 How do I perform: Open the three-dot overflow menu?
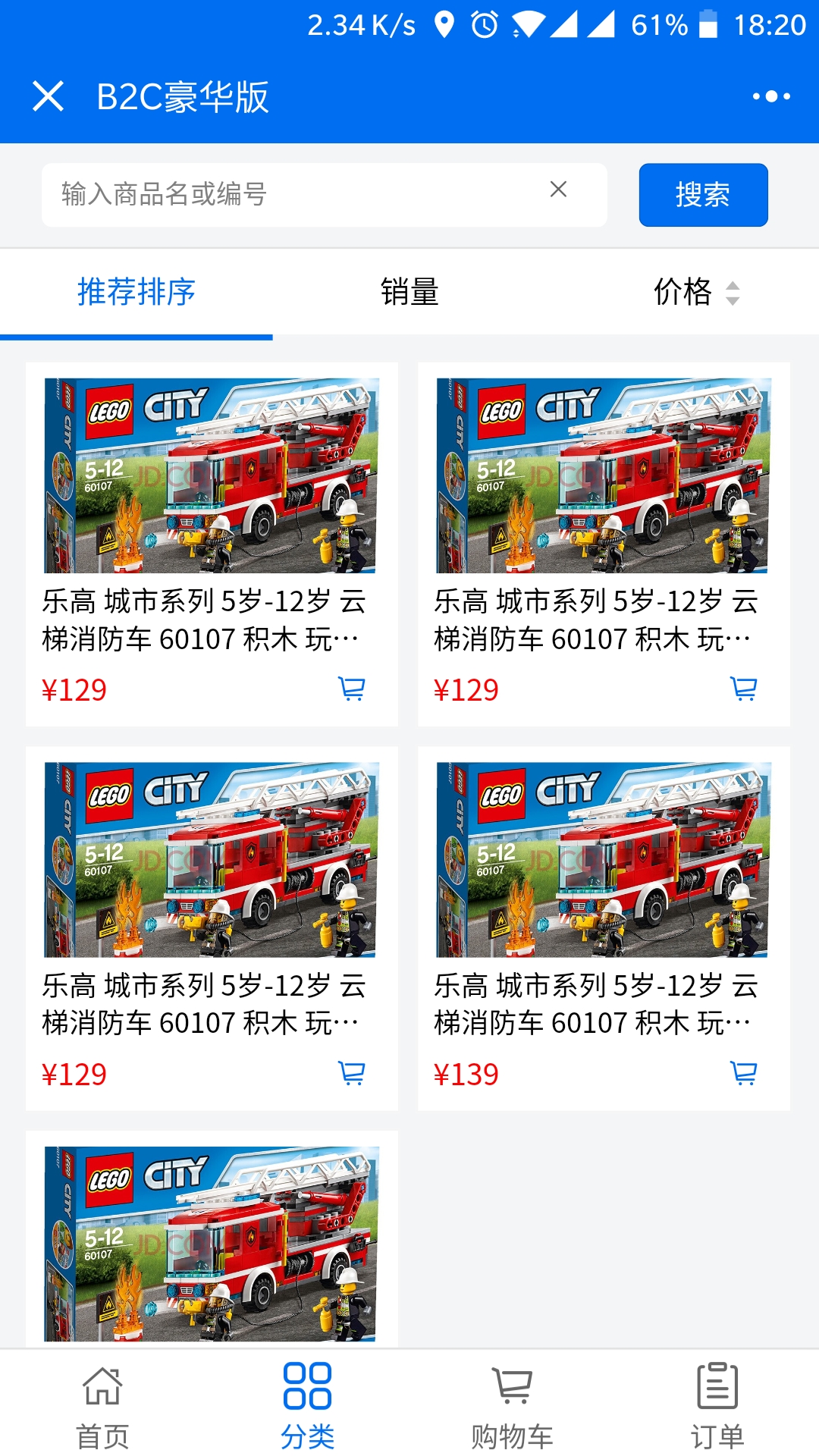770,96
